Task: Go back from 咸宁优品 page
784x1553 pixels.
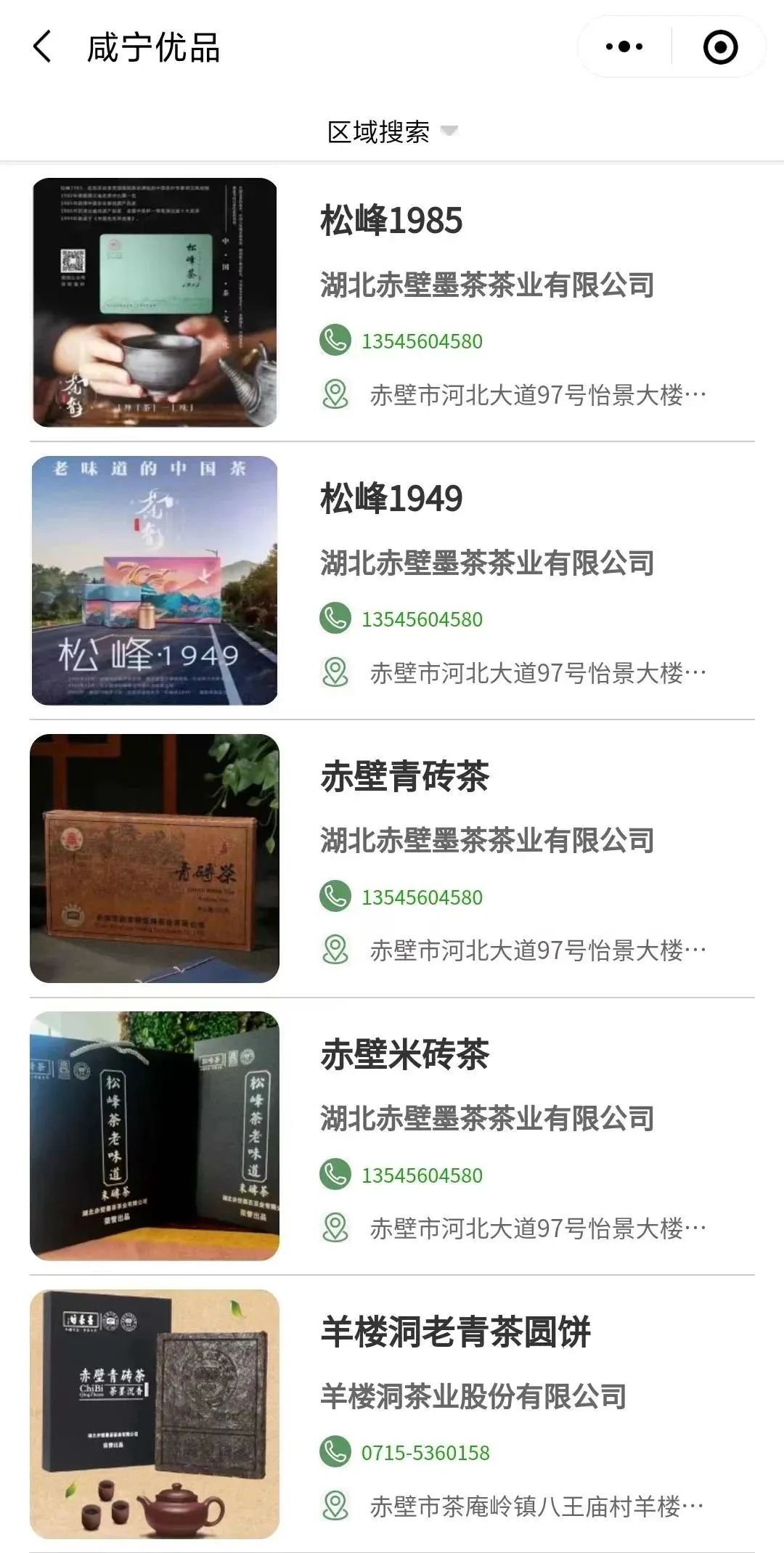Action: pyautogui.click(x=43, y=47)
